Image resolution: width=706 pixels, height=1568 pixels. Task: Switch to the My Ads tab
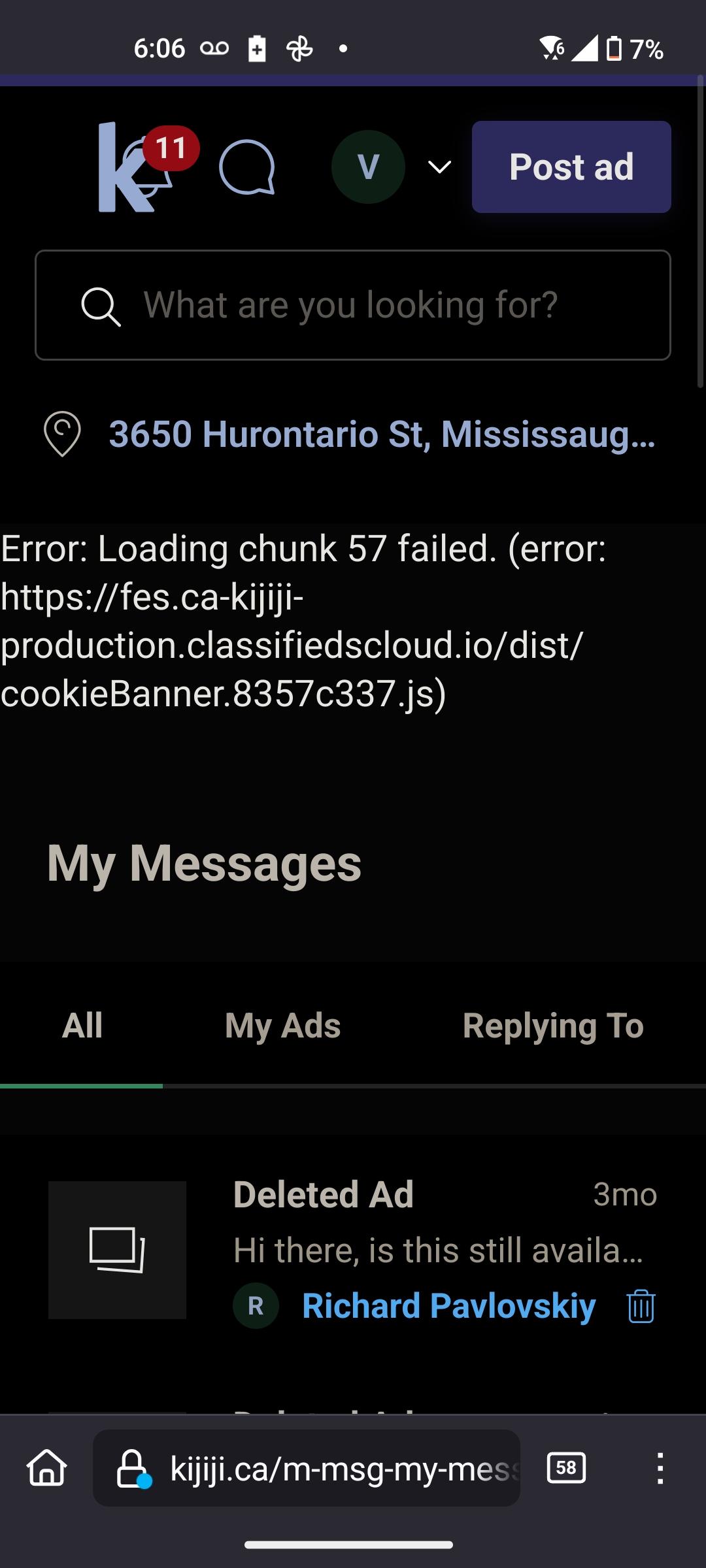(283, 1025)
